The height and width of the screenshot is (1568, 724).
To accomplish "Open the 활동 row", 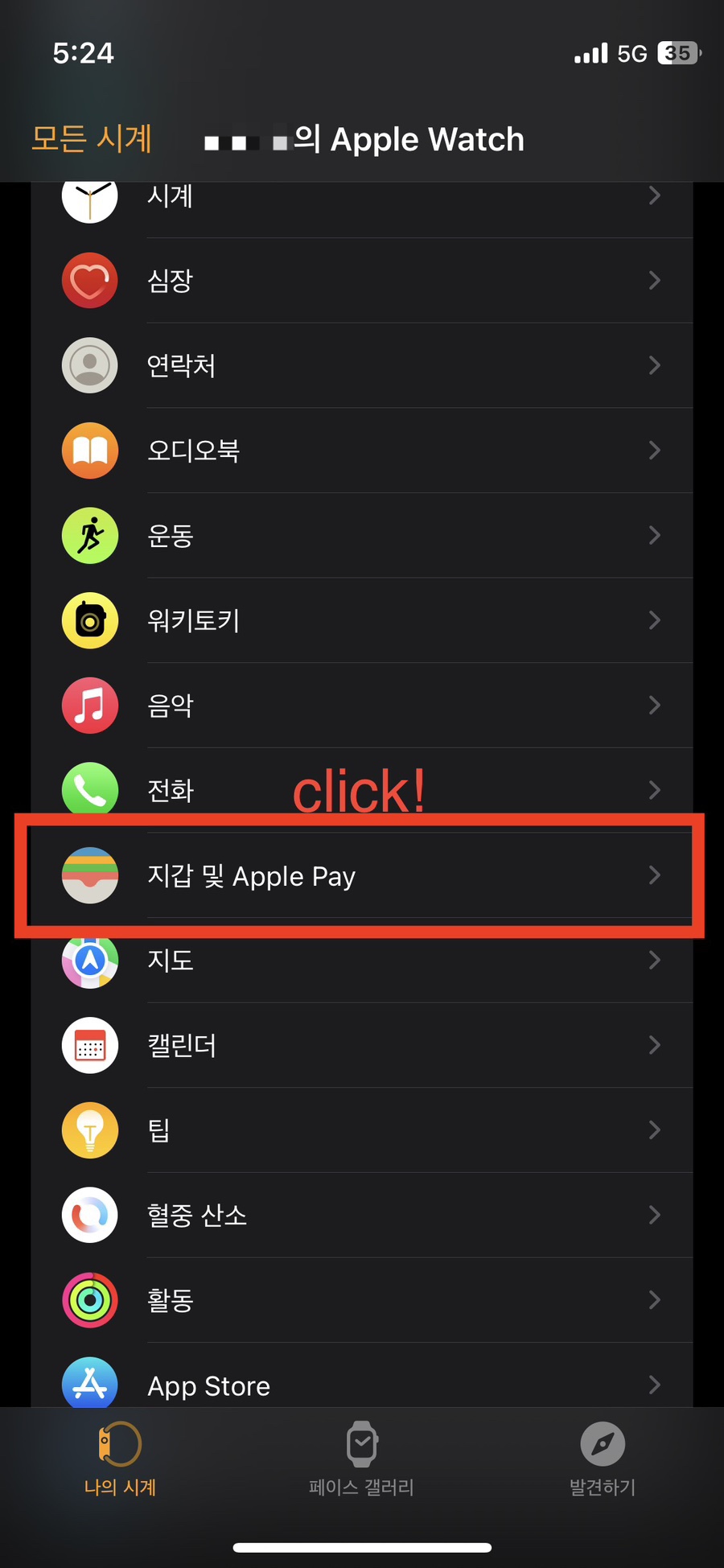I will pos(362,1300).
